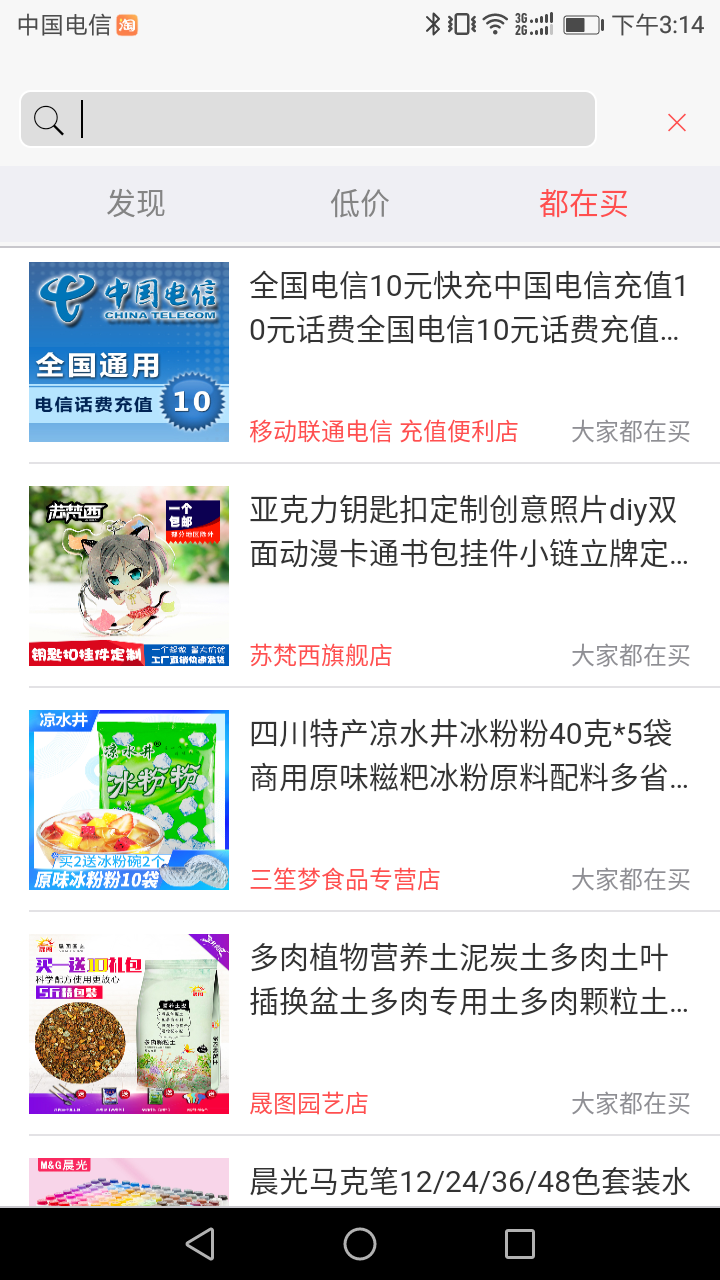Open the 四川特产凉水井冰粉粉 product listing
This screenshot has height=1280, width=720.
(468, 756)
